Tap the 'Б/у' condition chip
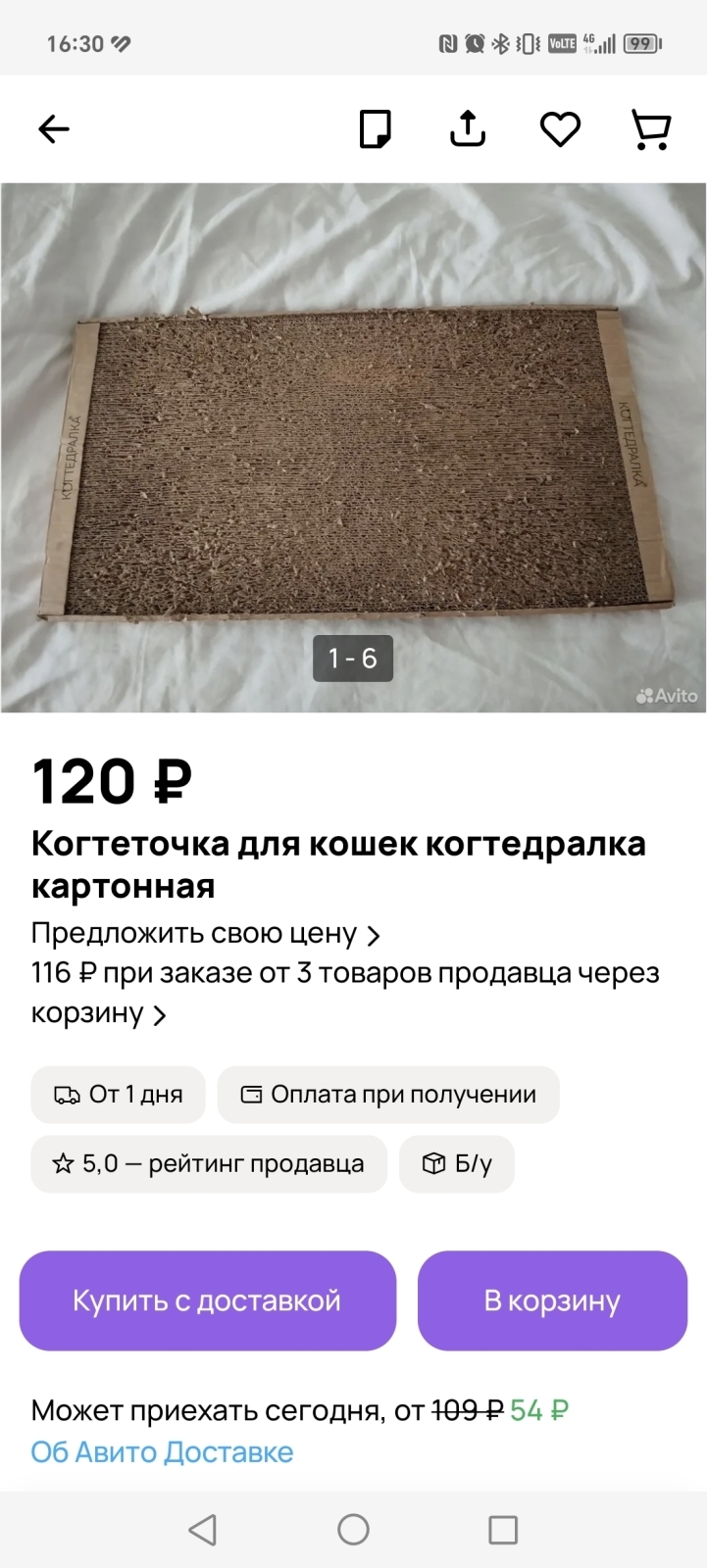The width and height of the screenshot is (707, 1568). 457,1163
